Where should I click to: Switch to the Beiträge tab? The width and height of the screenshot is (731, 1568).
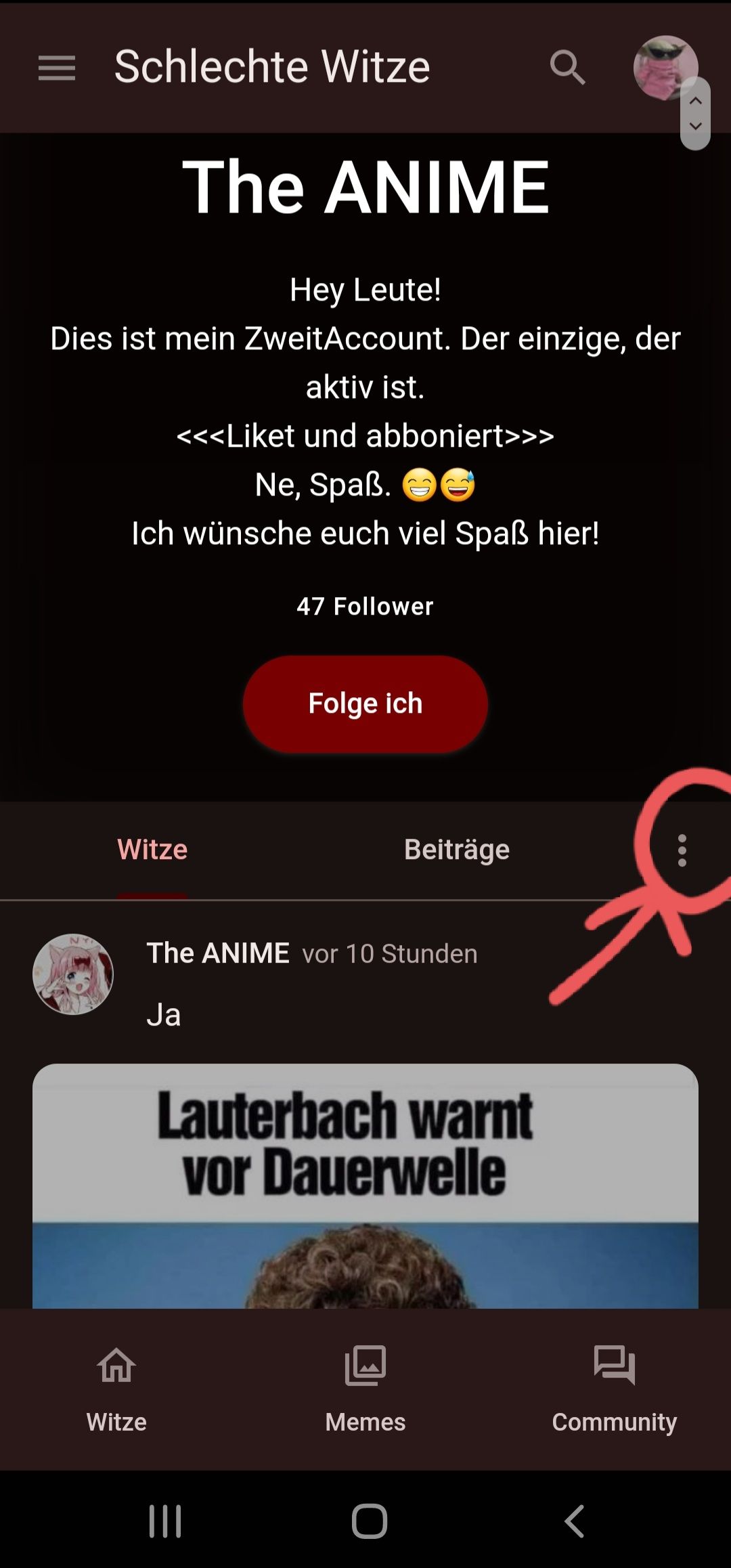click(x=456, y=850)
